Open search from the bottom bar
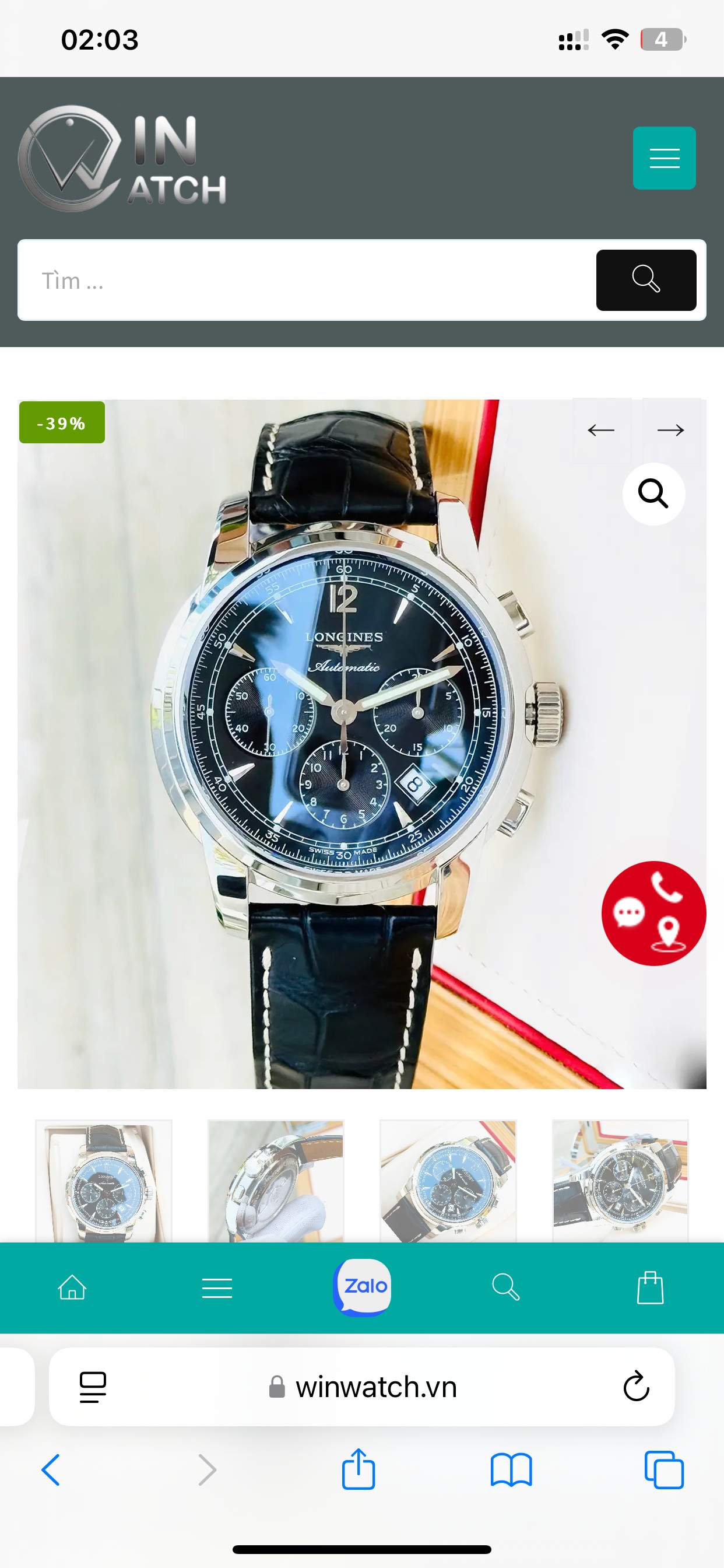This screenshot has width=724, height=1568. click(505, 1287)
